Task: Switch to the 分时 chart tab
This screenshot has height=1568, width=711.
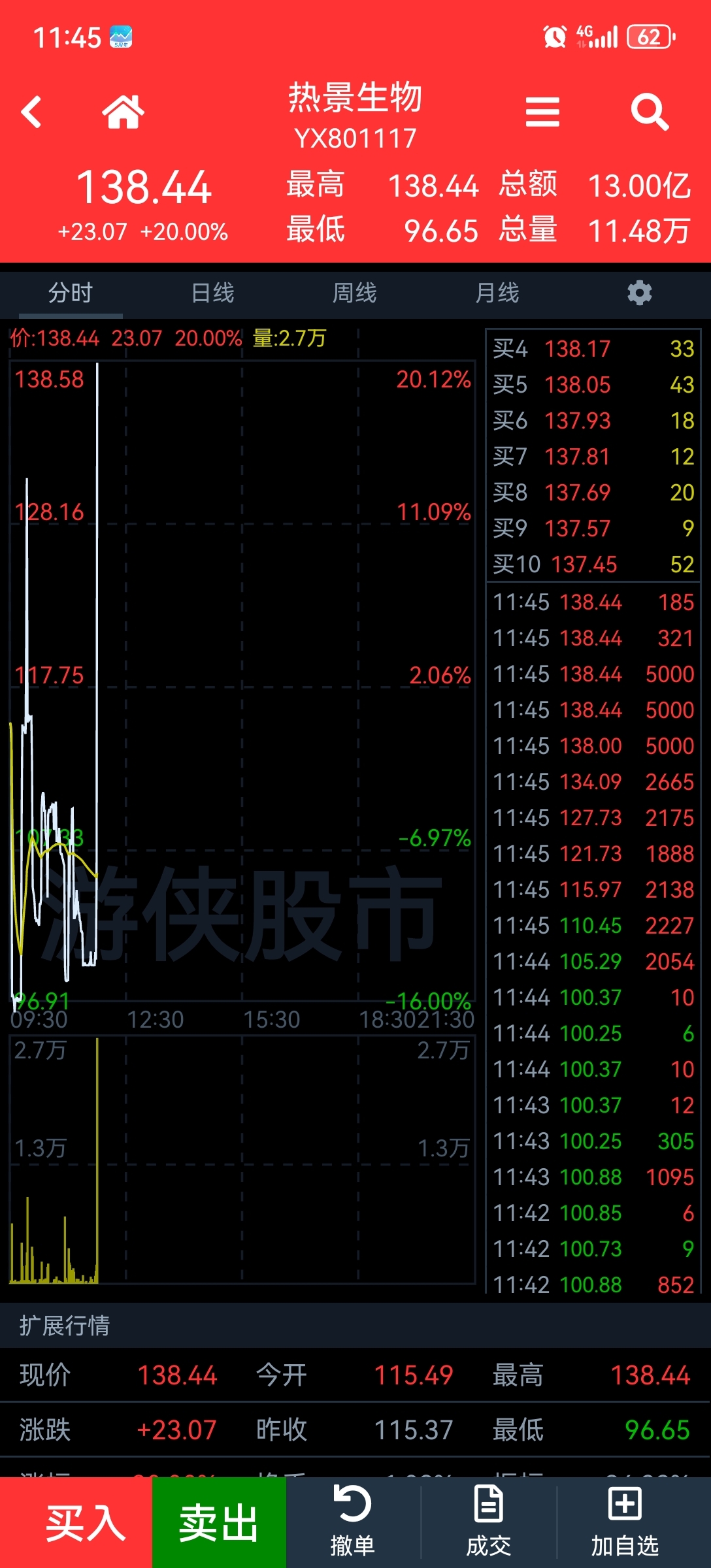Action: (x=71, y=293)
